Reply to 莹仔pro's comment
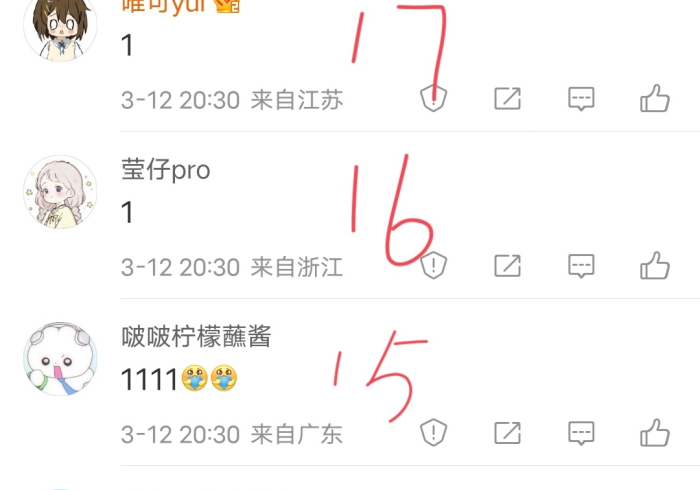This screenshot has height=490, width=700. click(x=581, y=266)
